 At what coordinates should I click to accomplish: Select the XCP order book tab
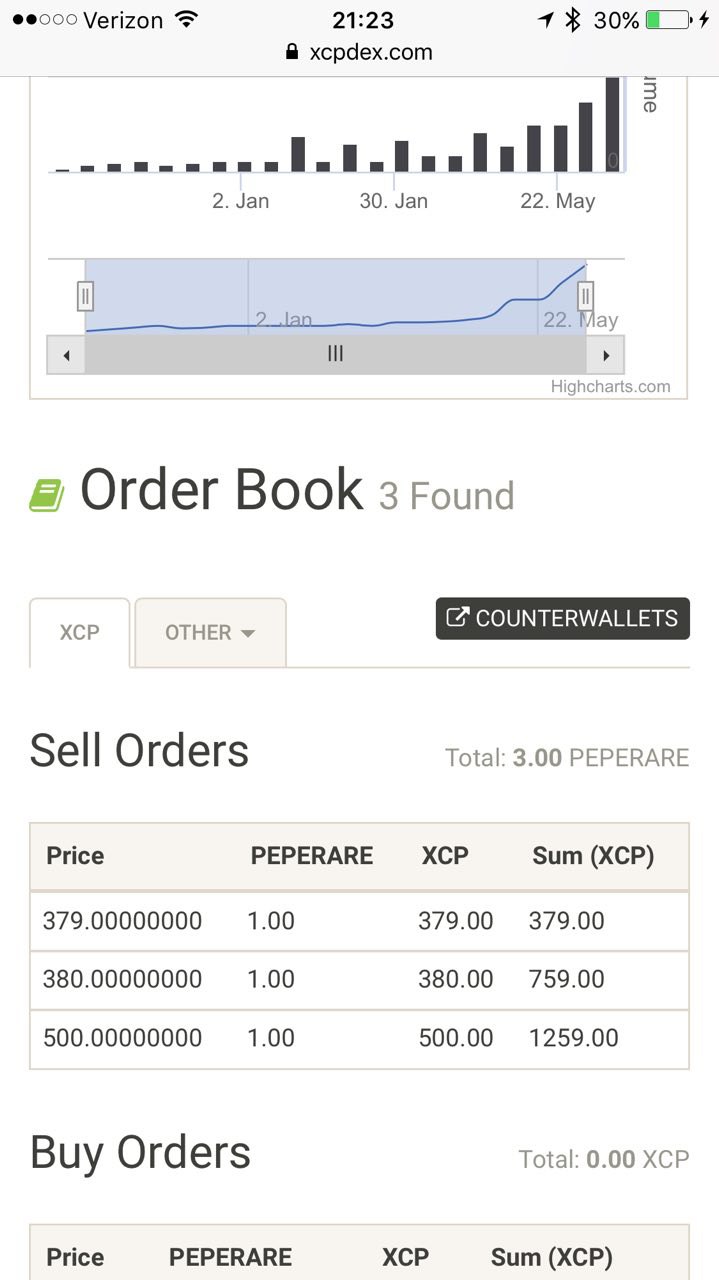tap(80, 633)
